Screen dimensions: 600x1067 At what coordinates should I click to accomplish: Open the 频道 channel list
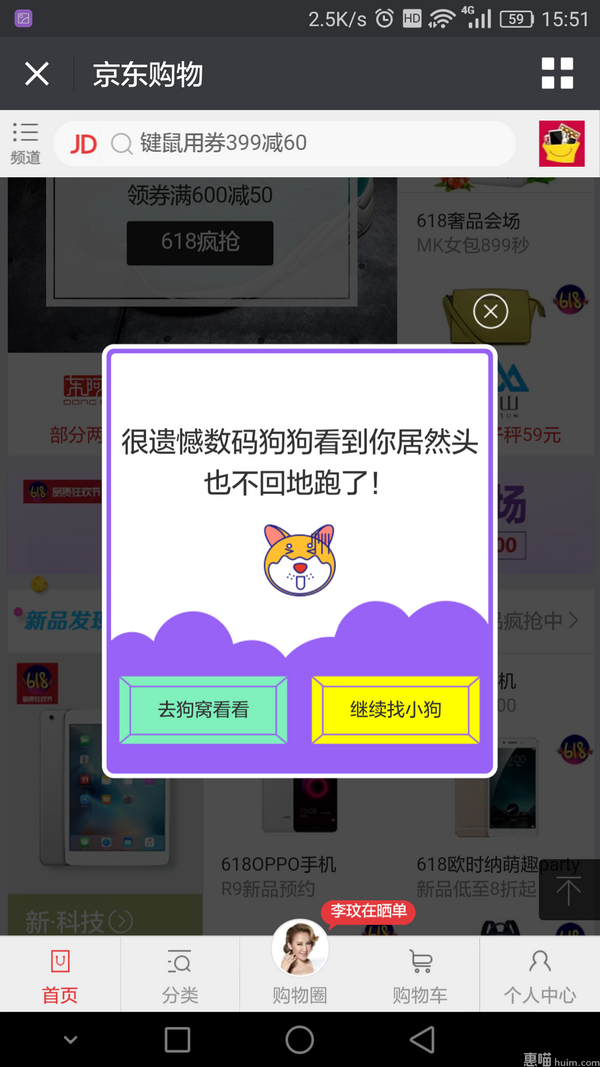pos(25,143)
